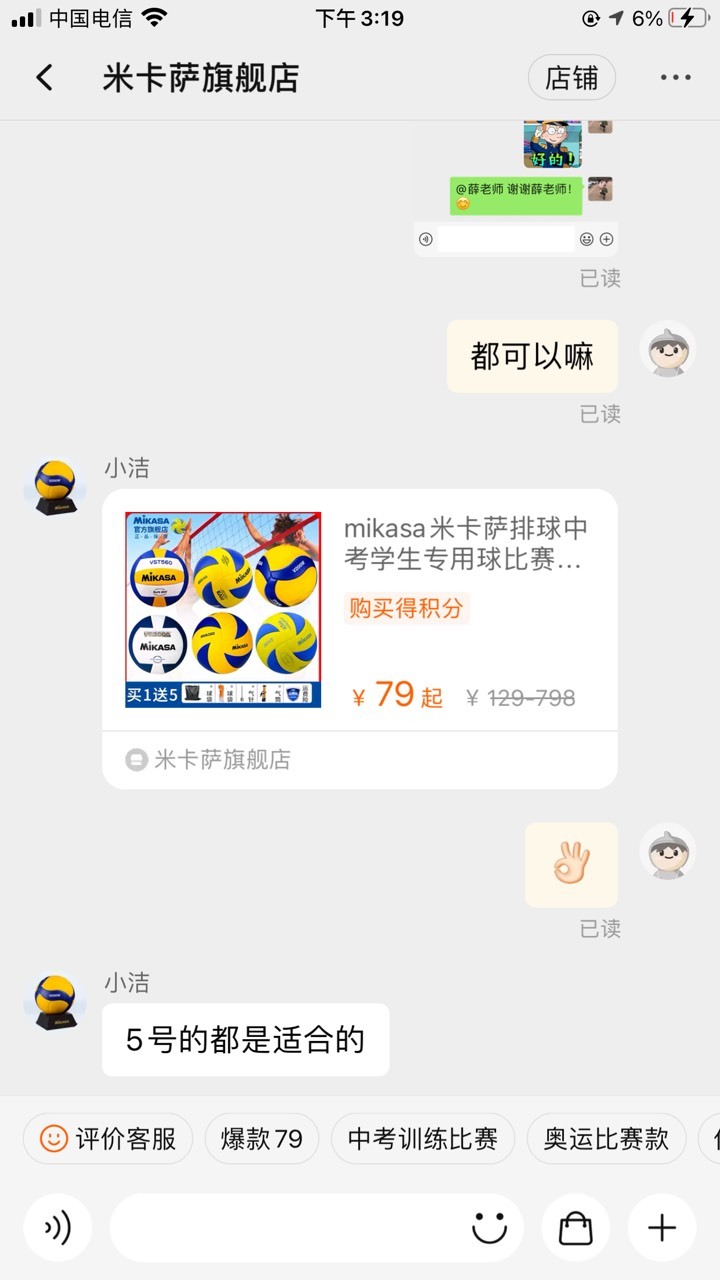Open the shopping bag products icon

click(x=576, y=1227)
